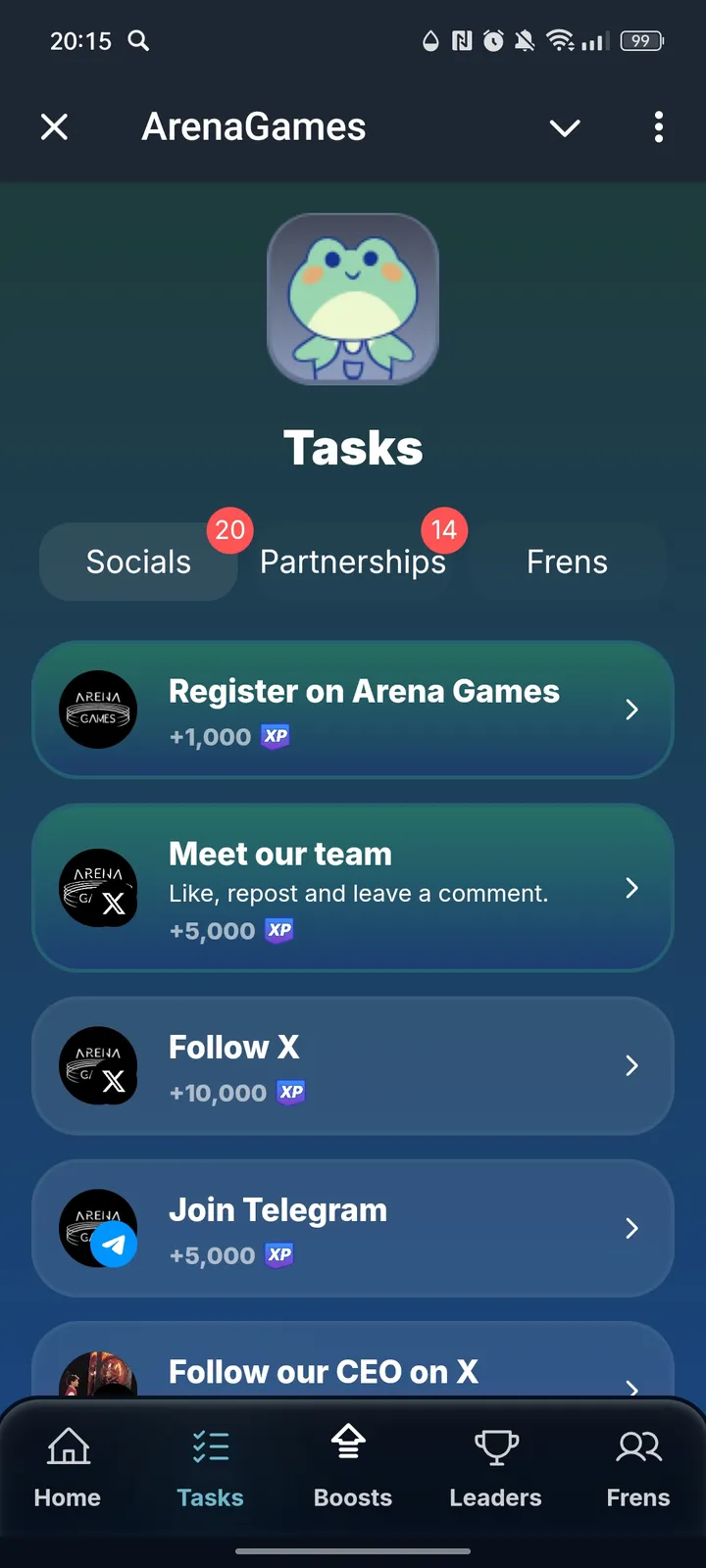Select the Socials tab
The image size is (706, 1568).
point(138,562)
